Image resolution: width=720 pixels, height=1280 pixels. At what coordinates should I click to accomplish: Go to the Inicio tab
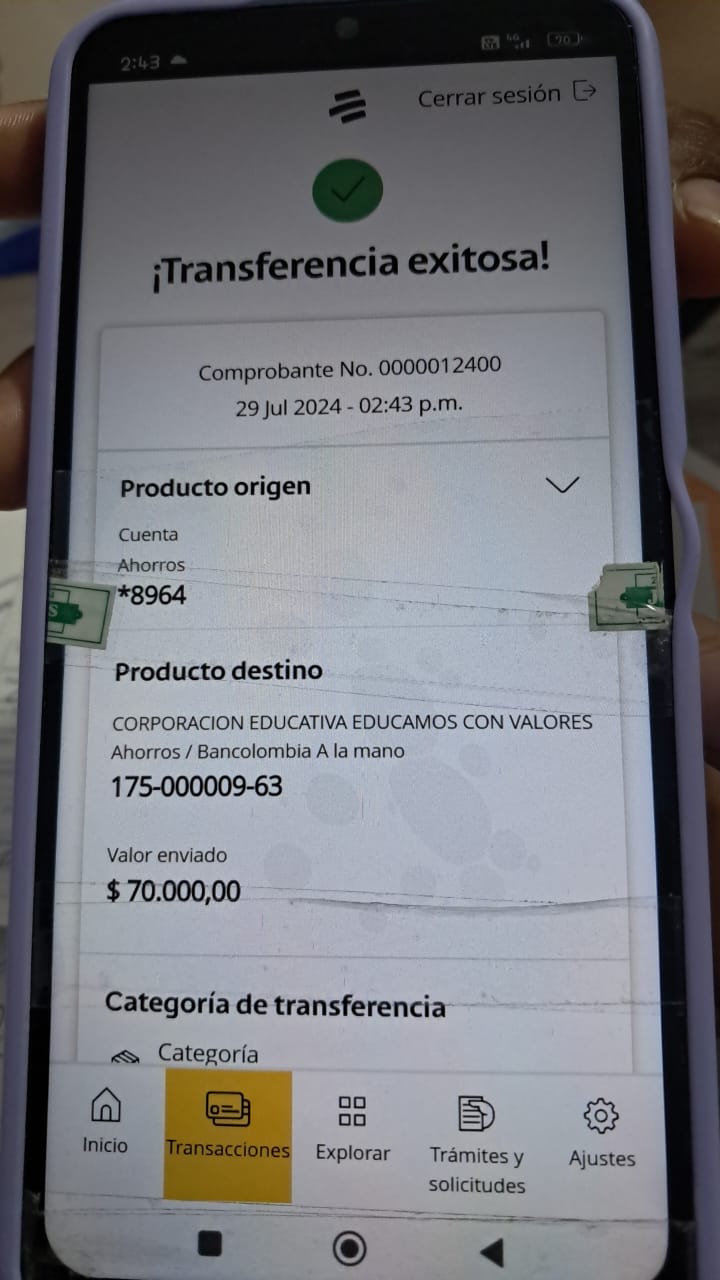105,1123
